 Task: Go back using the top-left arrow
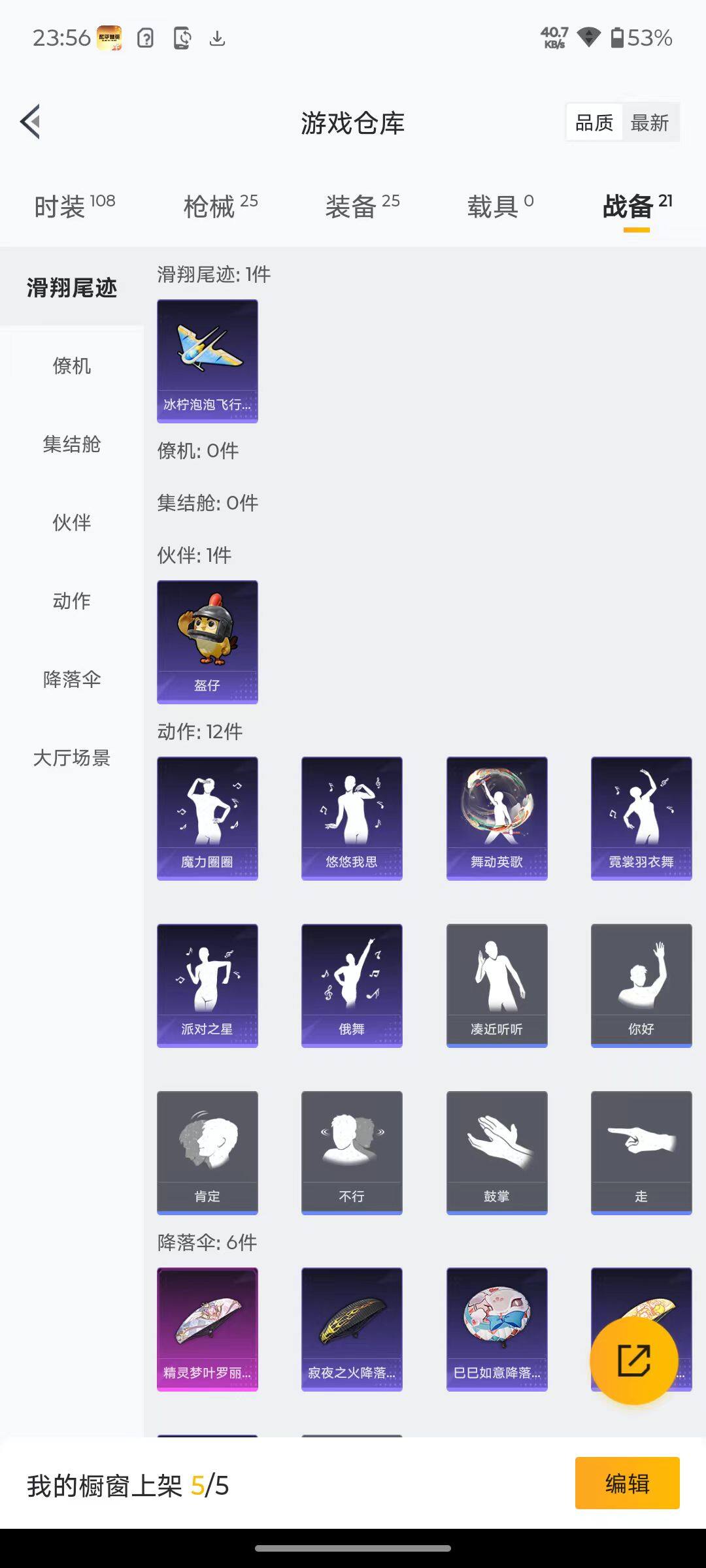click(x=31, y=122)
